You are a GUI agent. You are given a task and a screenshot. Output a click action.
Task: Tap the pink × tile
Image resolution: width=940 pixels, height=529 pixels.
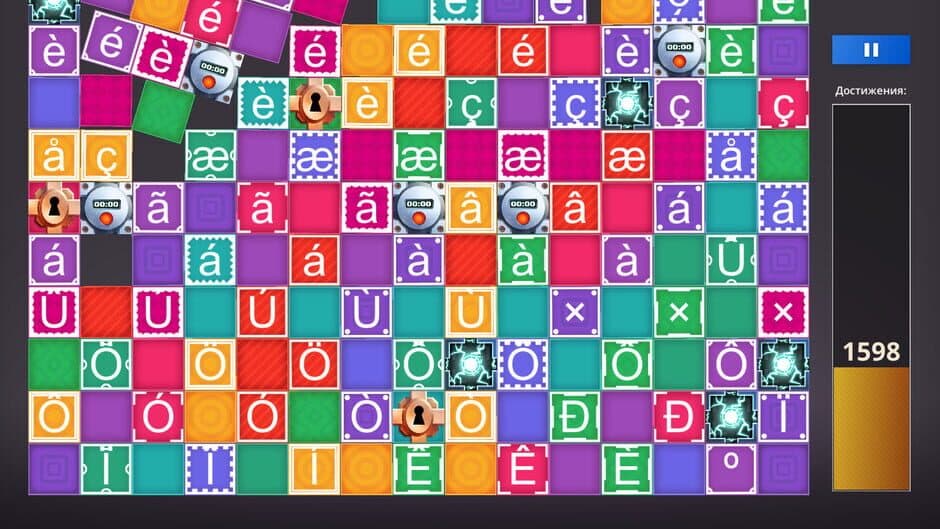tap(783, 313)
